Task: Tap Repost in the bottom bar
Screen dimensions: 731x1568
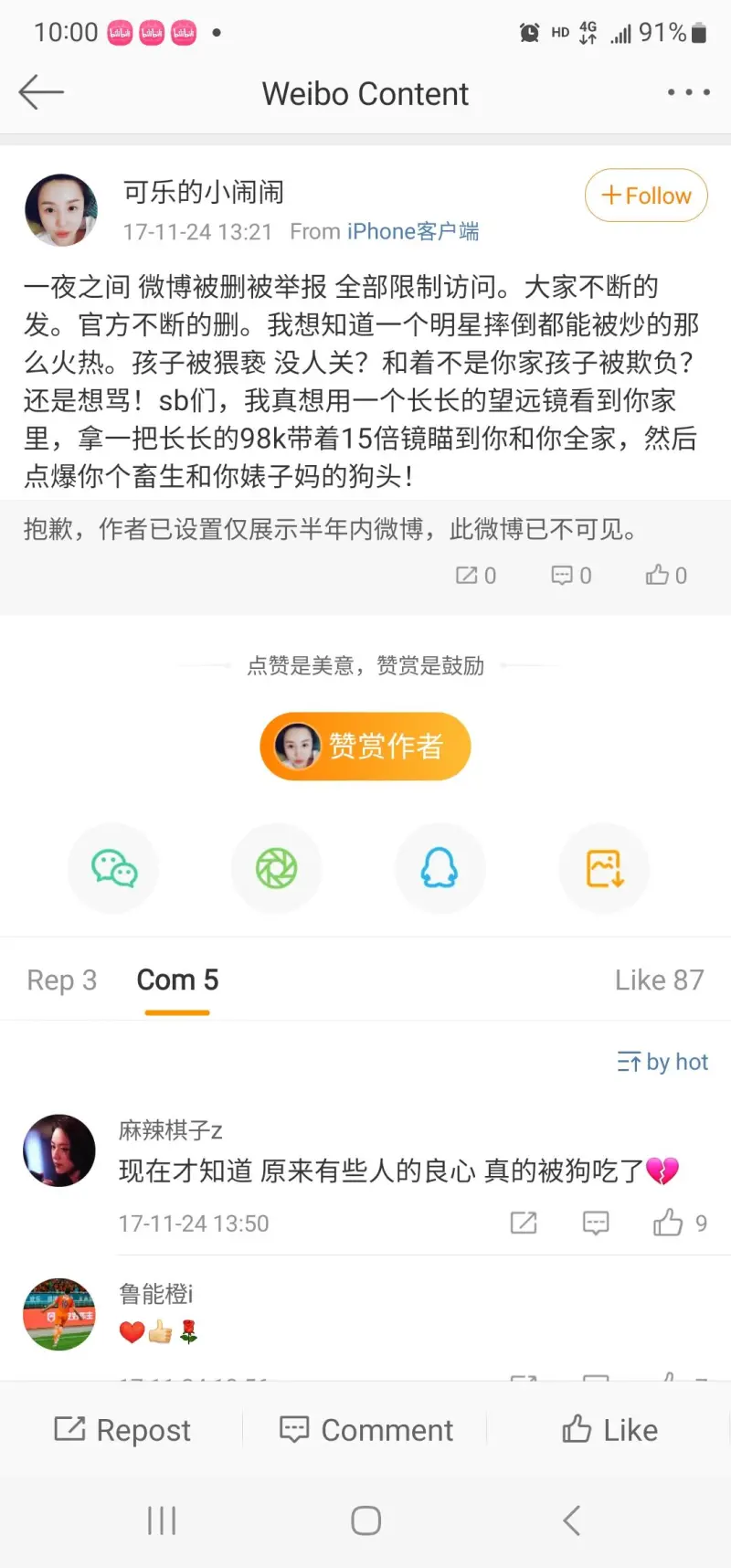Action: point(122,1430)
